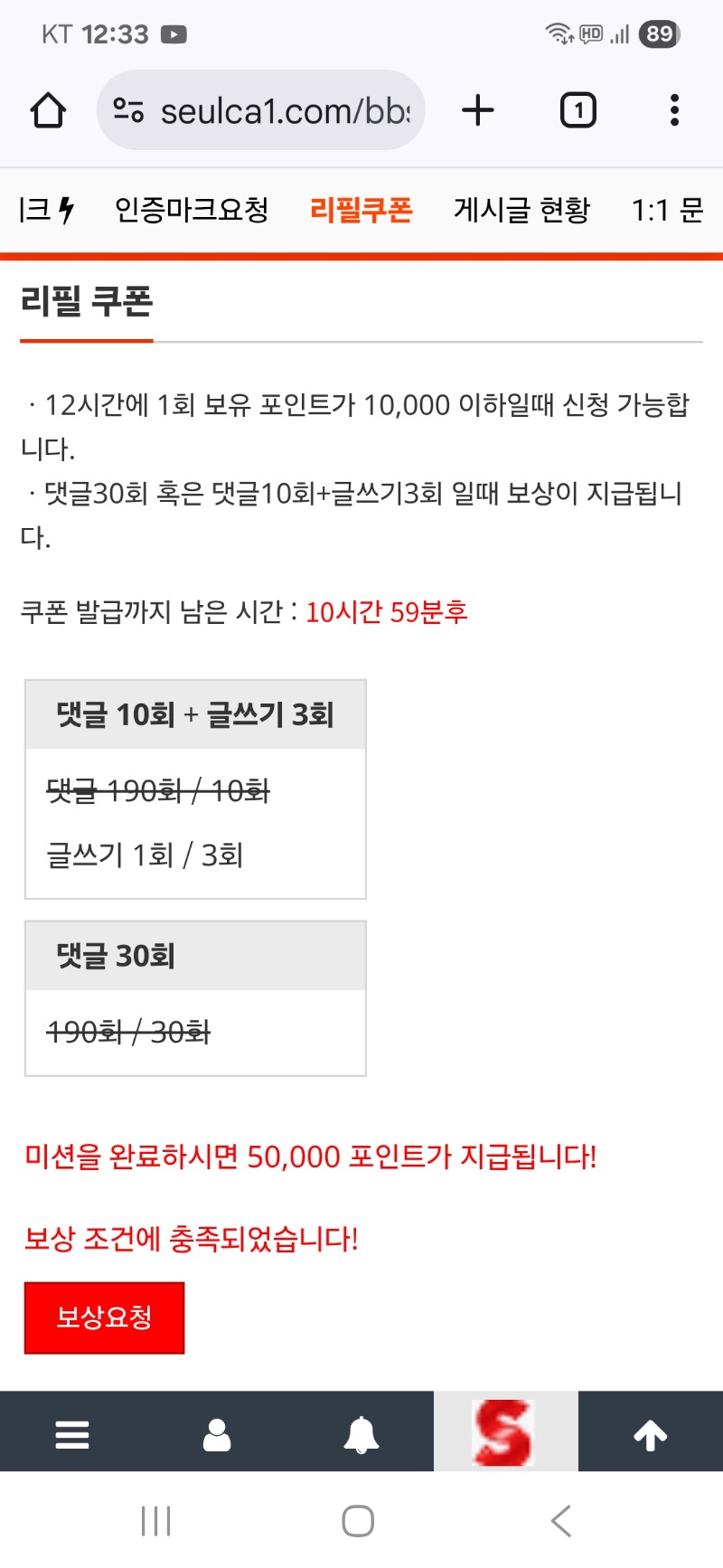Image resolution: width=723 pixels, height=1568 pixels.
Task: Open the user profile icon
Action: click(x=217, y=1434)
